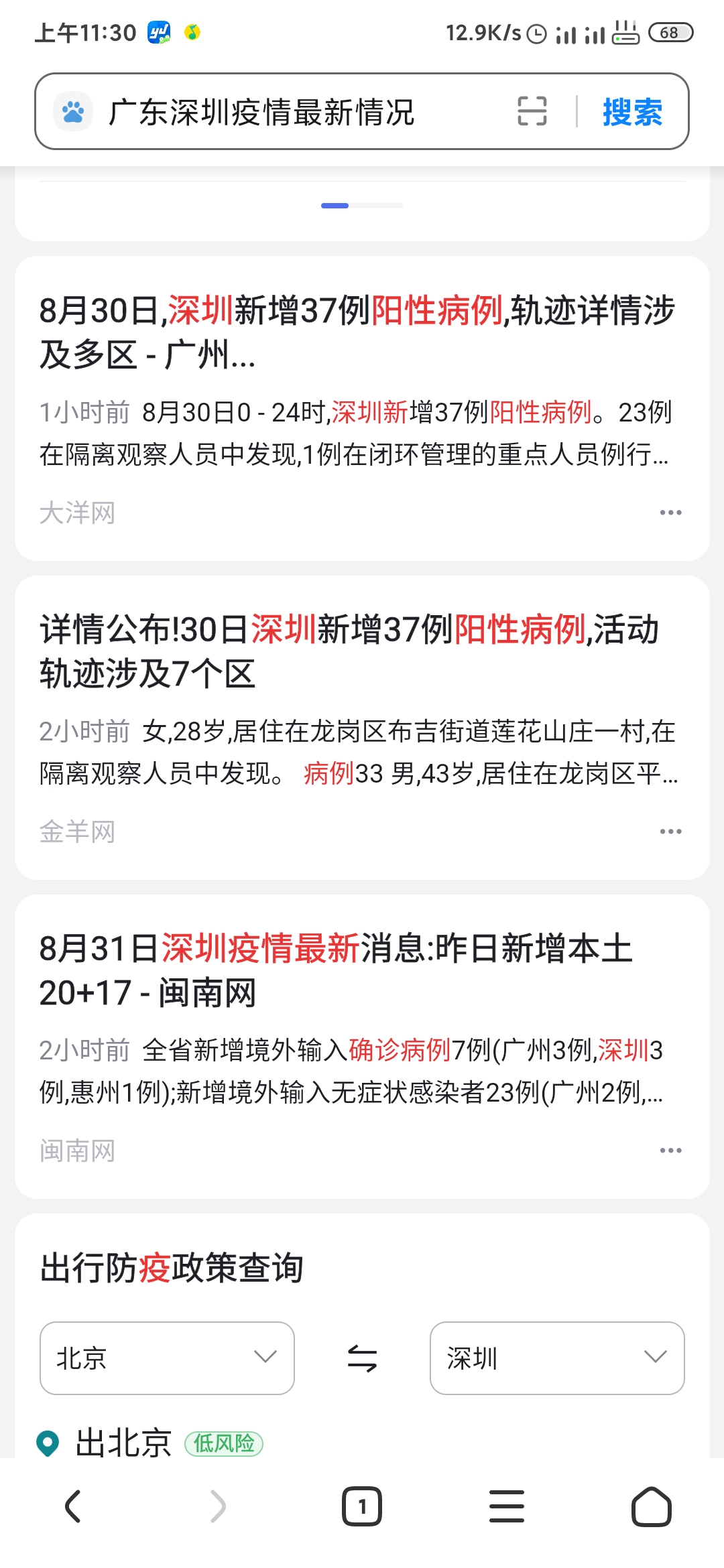Viewport: 724px width, 1568px height.
Task: Go back to the previous page
Action: point(73,1506)
